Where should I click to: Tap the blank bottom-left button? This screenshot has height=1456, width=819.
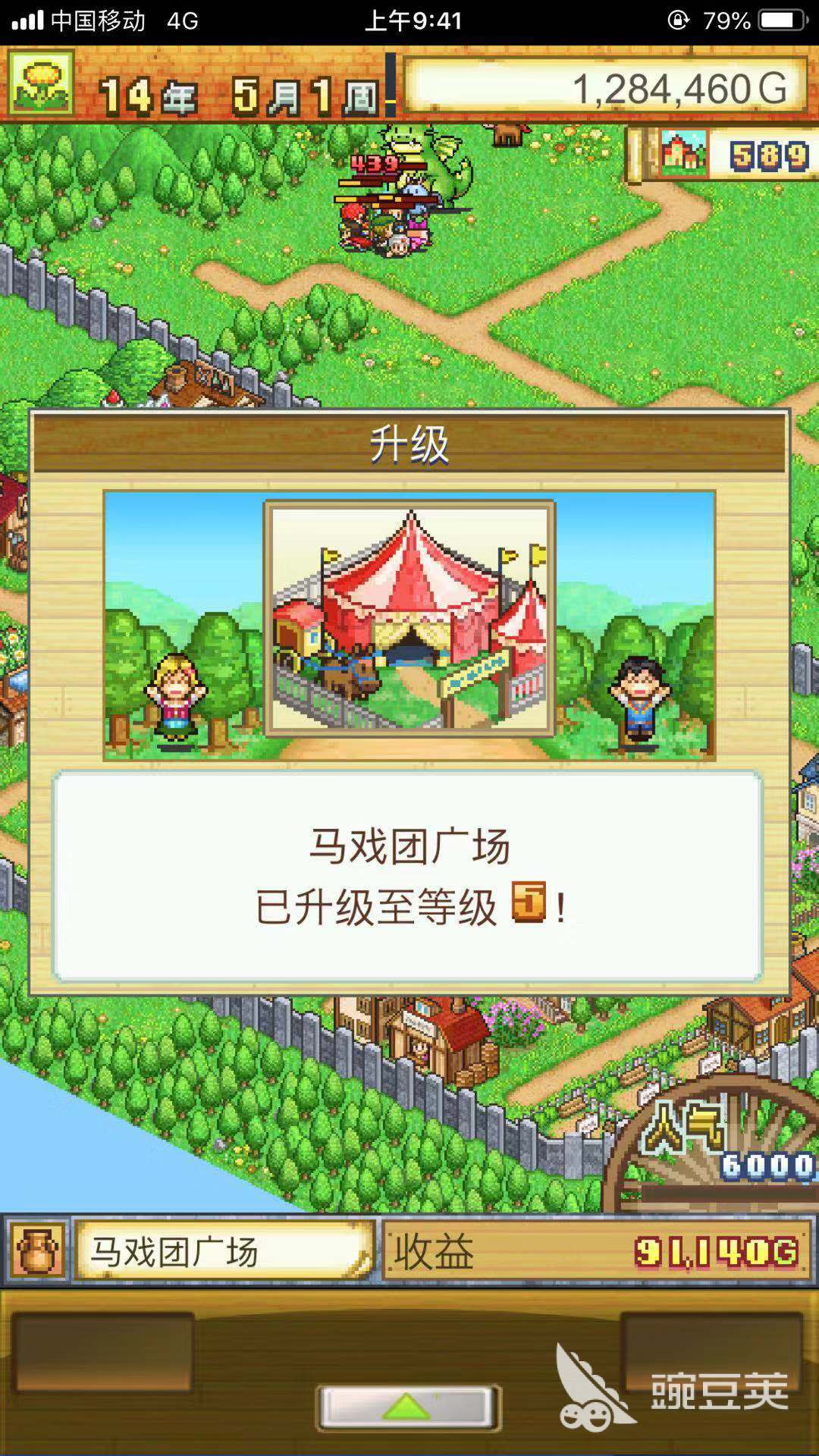click(102, 1352)
